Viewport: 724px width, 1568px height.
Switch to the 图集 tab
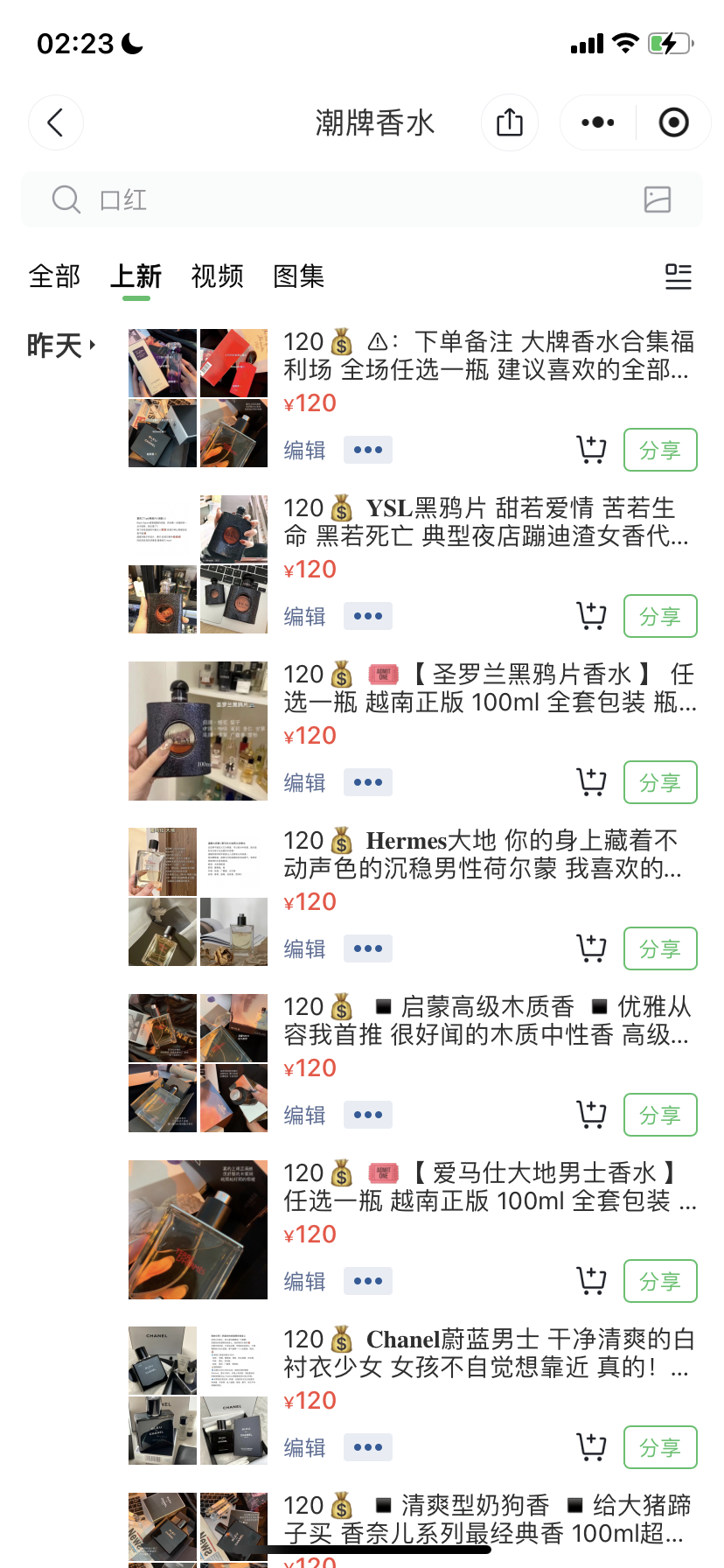pyautogui.click(x=298, y=276)
